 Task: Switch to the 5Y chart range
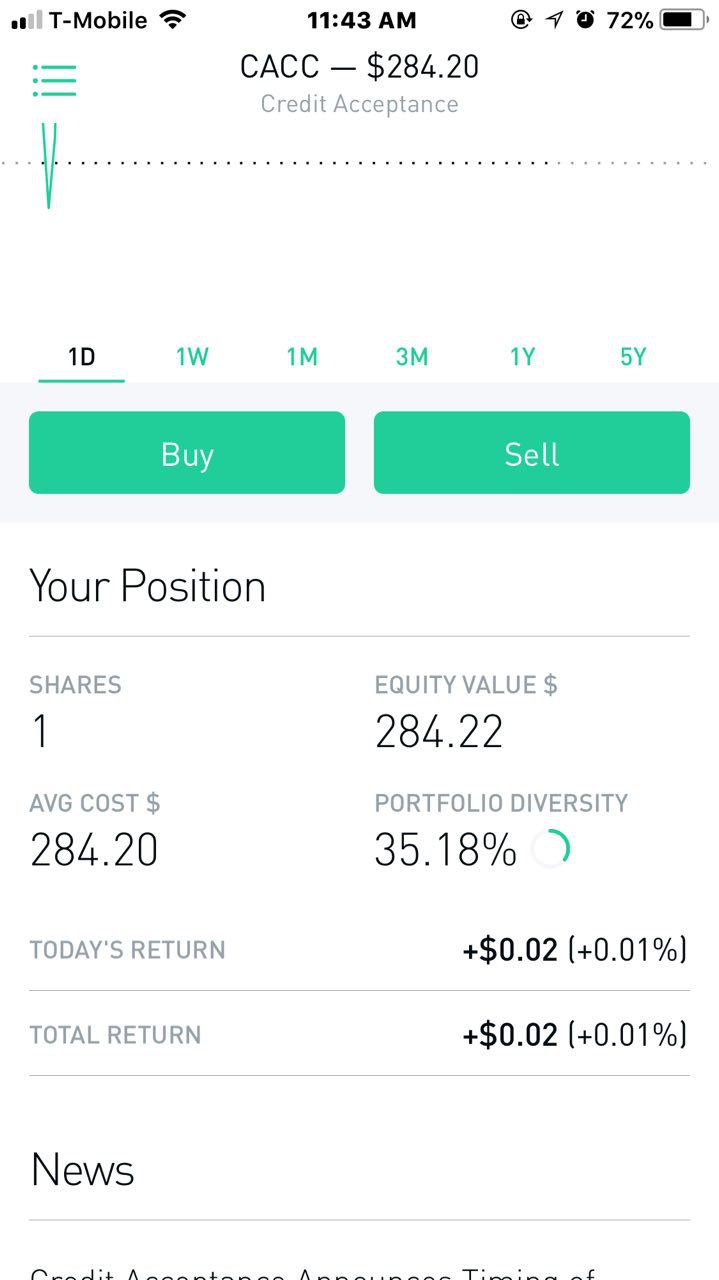coord(633,357)
